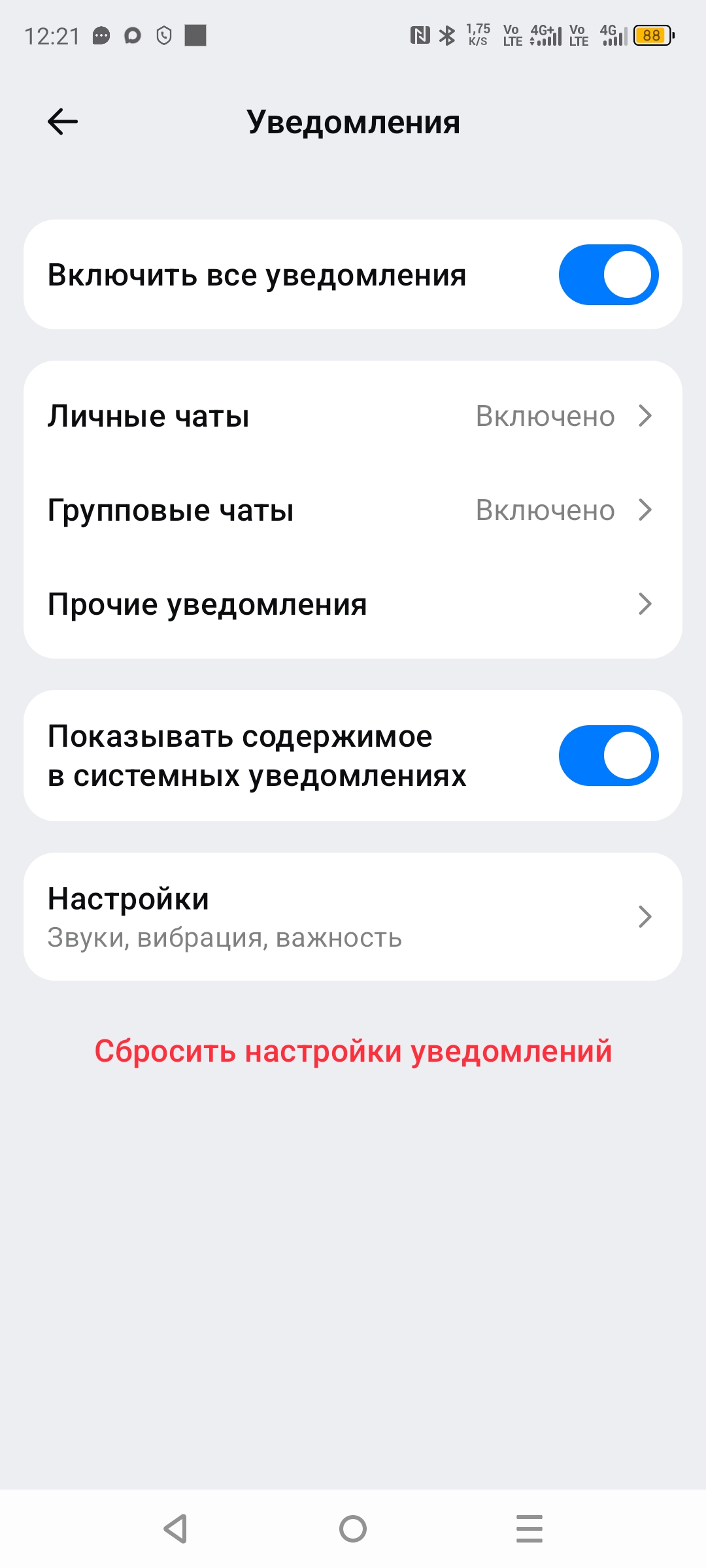This screenshot has width=706, height=1568.
Task: Tap Сбросить настройки уведомлений
Action: (353, 1051)
